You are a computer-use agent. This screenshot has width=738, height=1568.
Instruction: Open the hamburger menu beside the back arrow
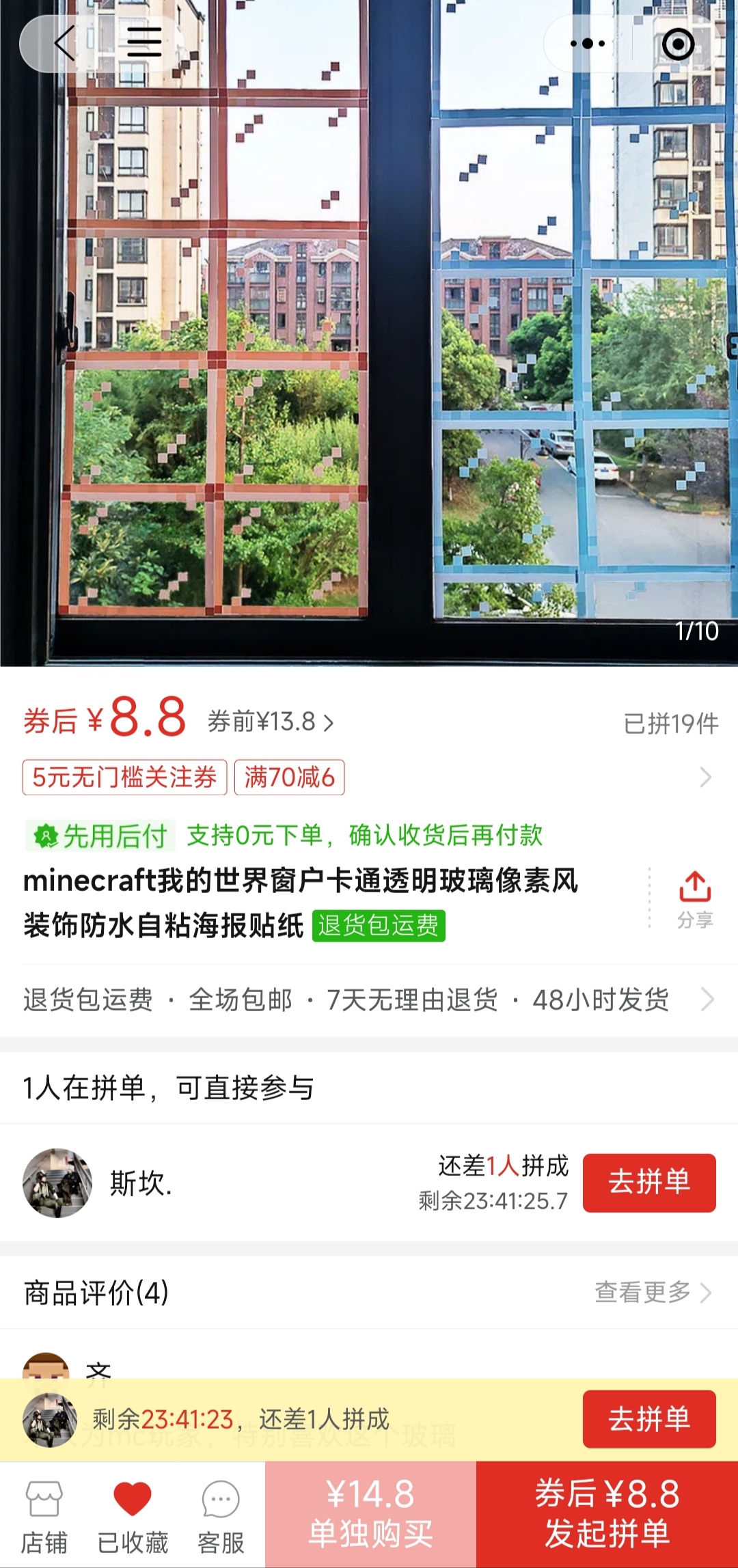tap(144, 44)
